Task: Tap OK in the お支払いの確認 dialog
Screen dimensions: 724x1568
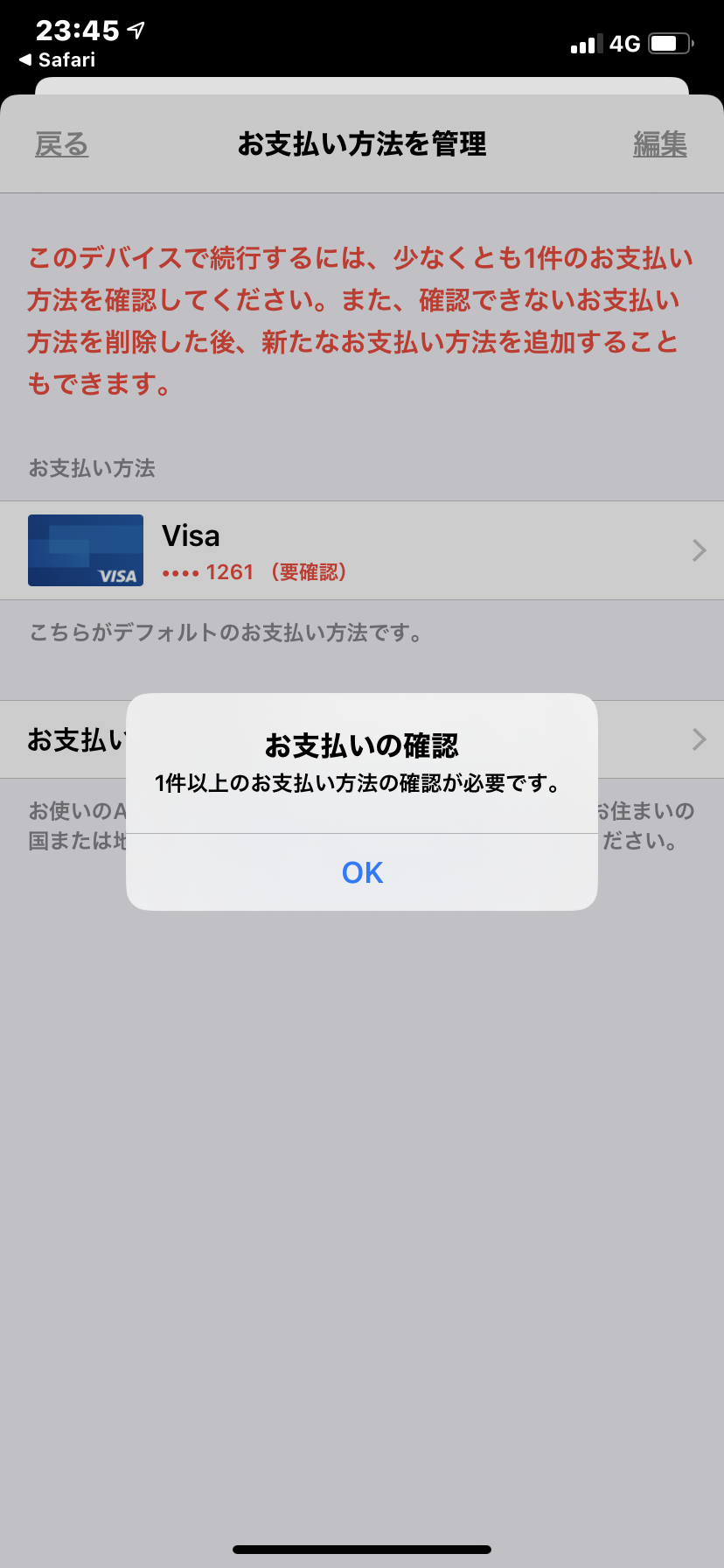Action: point(362,872)
